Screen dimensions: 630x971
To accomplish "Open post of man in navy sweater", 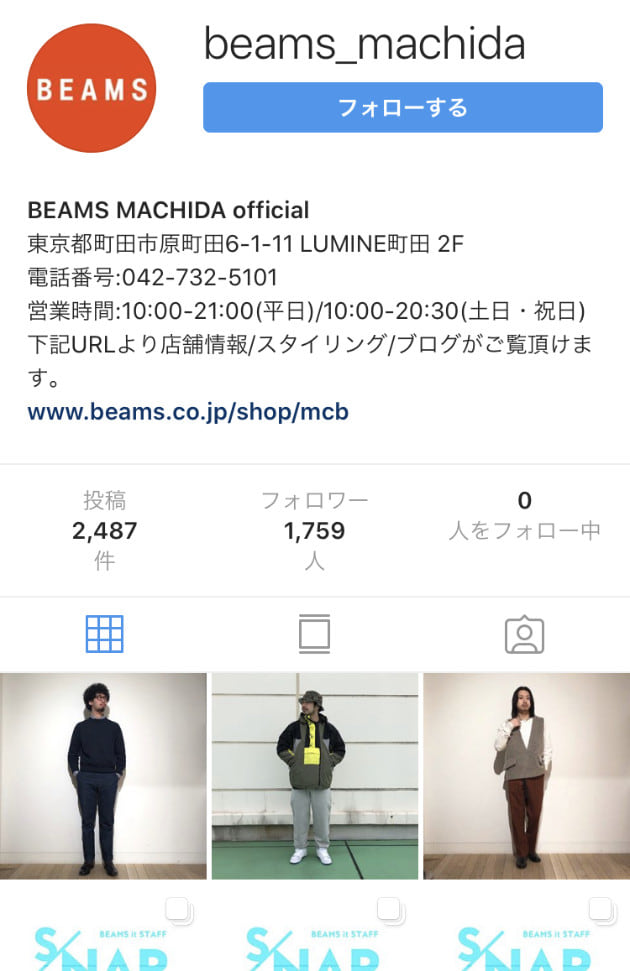I will tap(103, 776).
